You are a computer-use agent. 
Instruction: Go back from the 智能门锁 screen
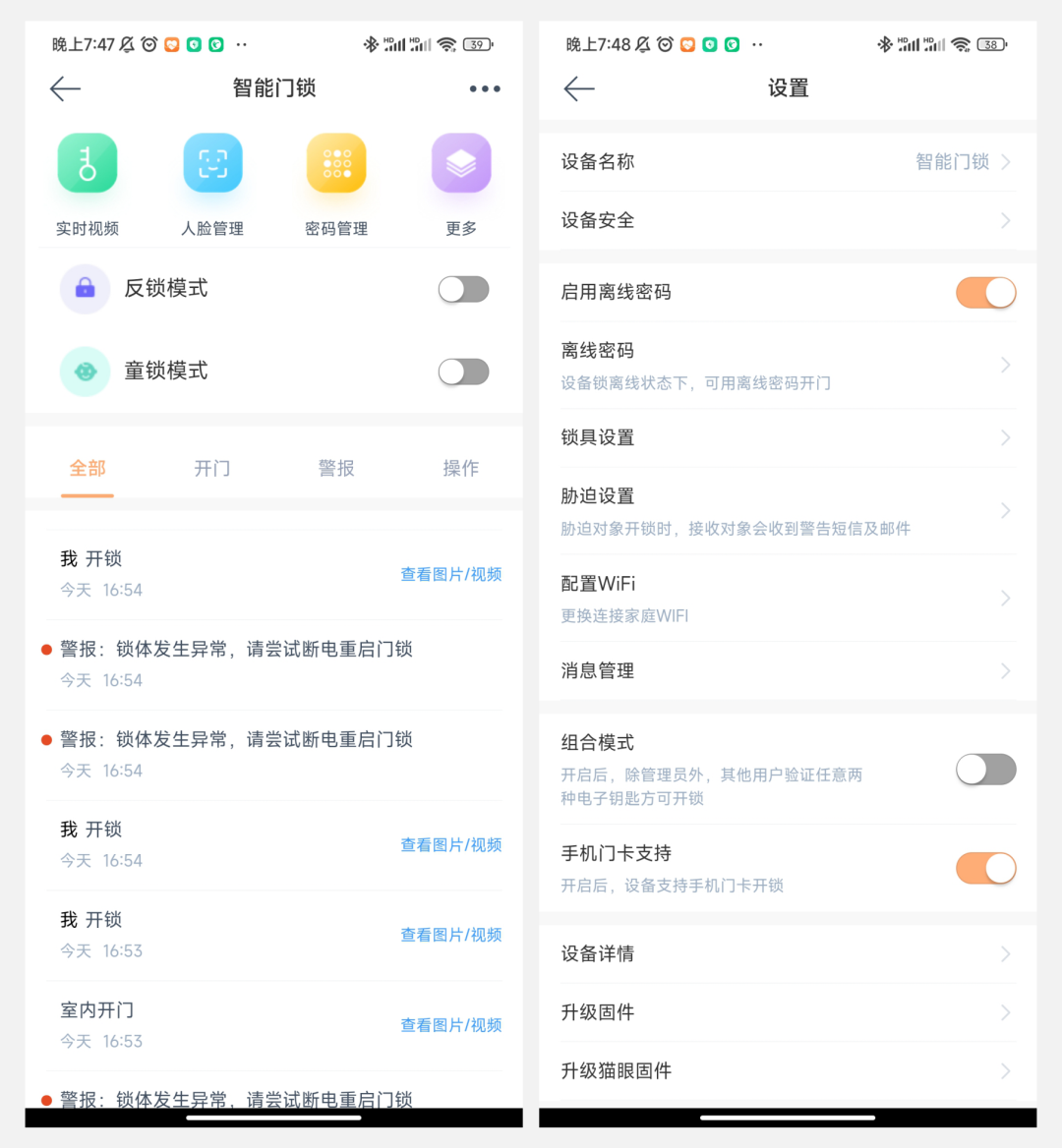pyautogui.click(x=66, y=89)
